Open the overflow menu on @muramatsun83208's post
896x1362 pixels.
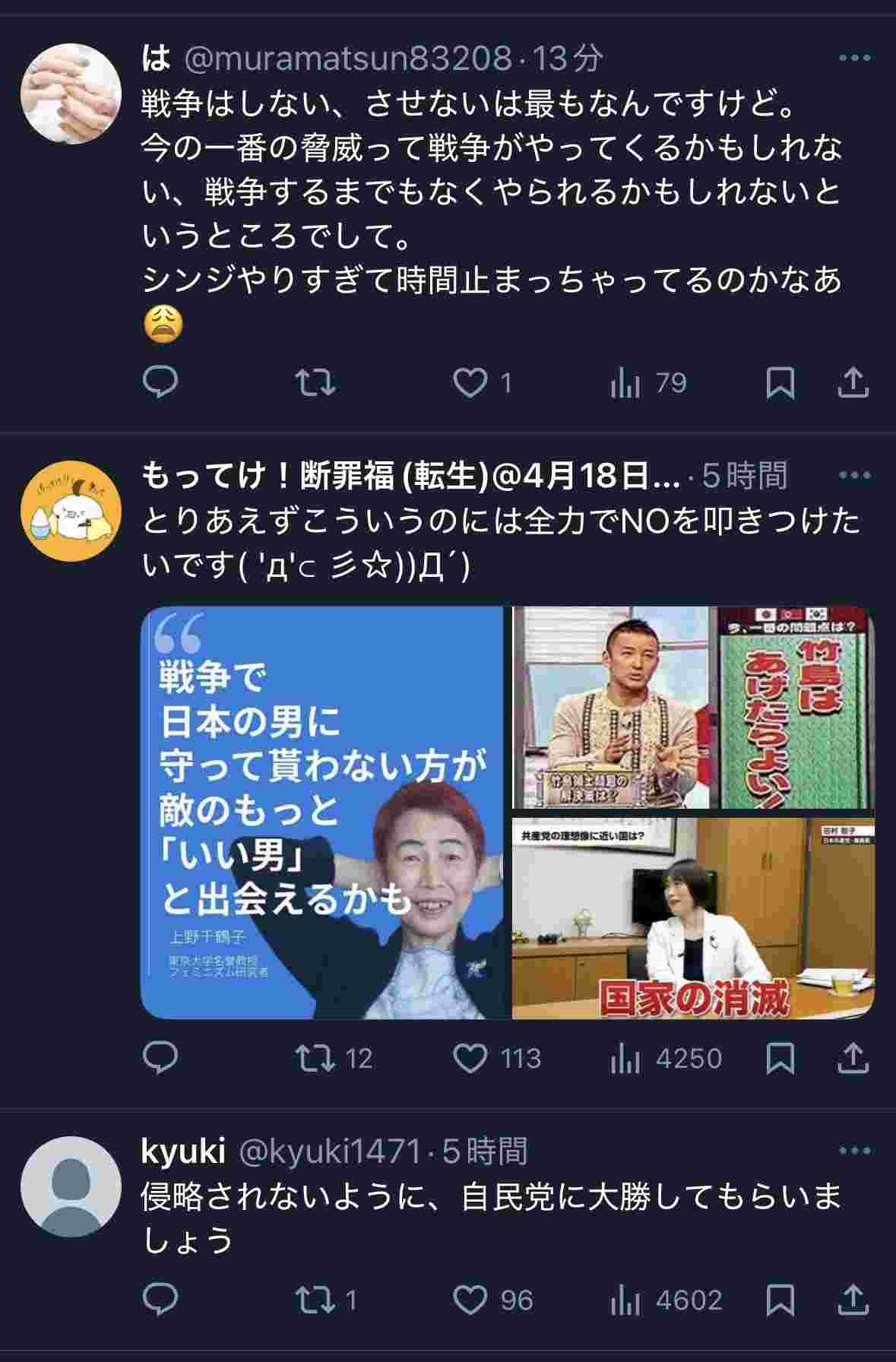click(x=854, y=58)
